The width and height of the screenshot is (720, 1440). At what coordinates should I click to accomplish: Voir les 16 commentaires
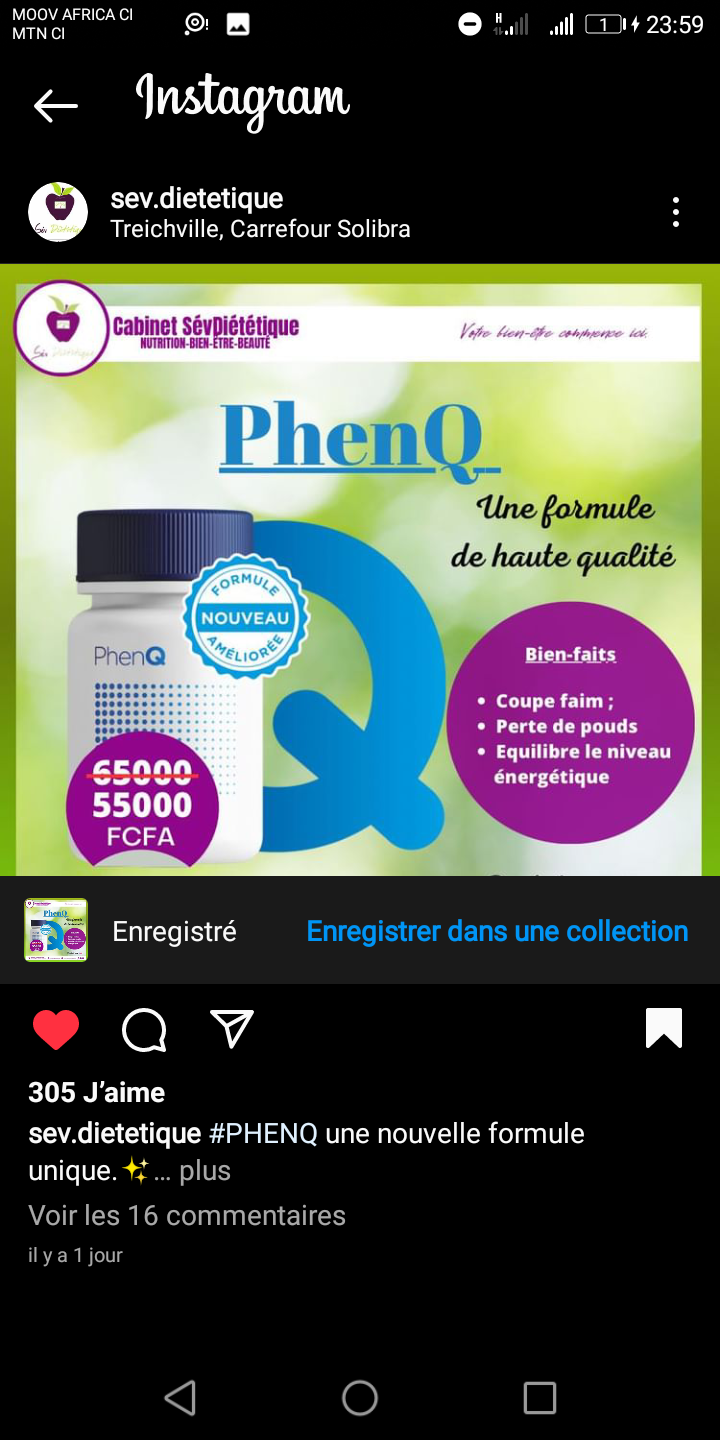pyautogui.click(x=187, y=1215)
